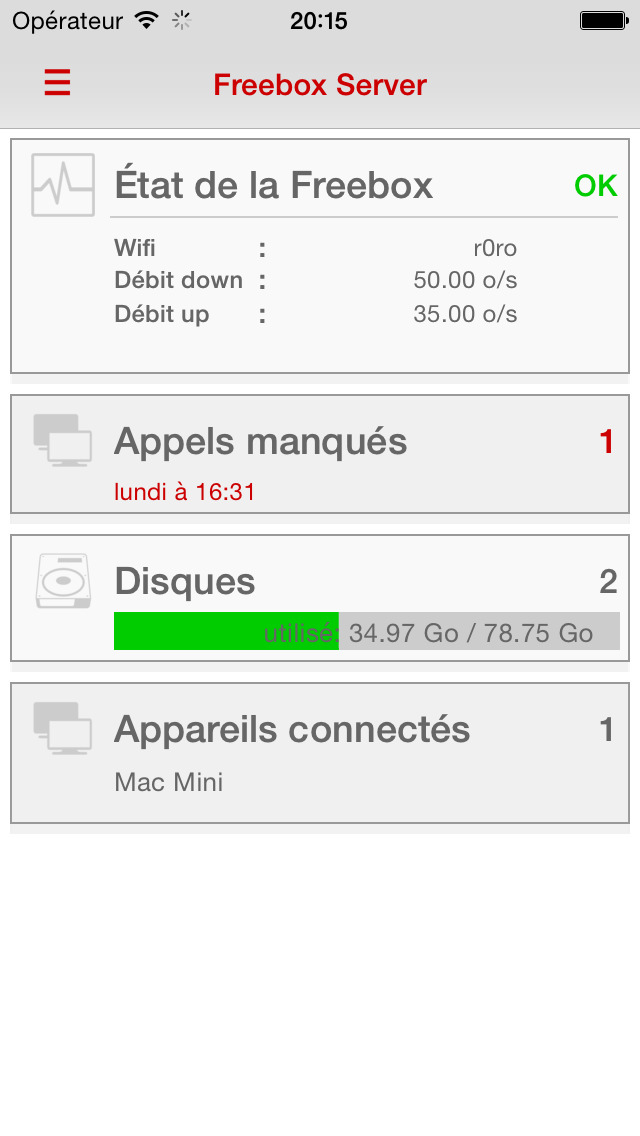Open the État de la Freebox card
This screenshot has width=640, height=1136.
tap(320, 256)
